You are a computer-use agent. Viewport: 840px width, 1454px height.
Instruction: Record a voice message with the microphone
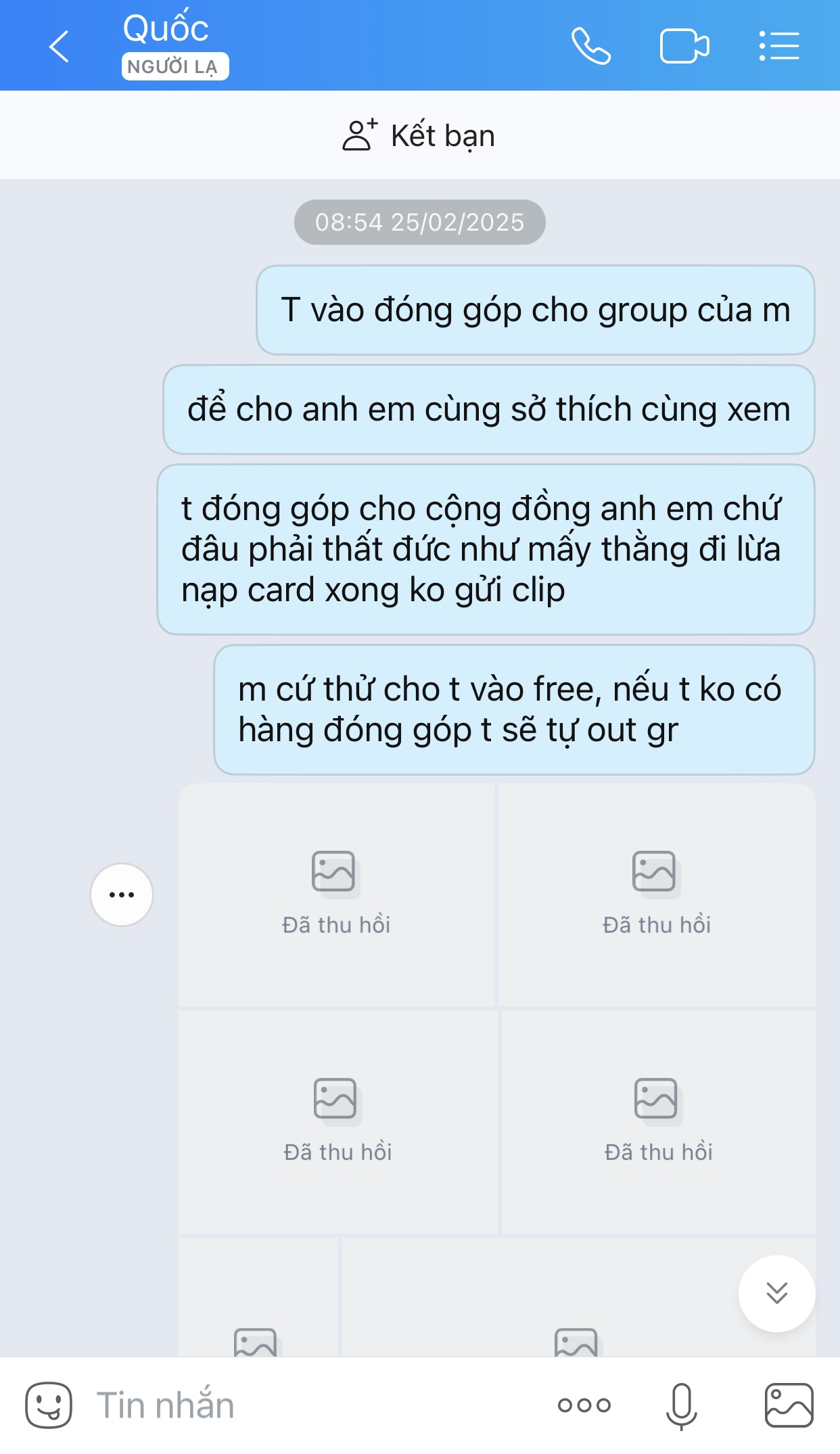click(x=681, y=1405)
